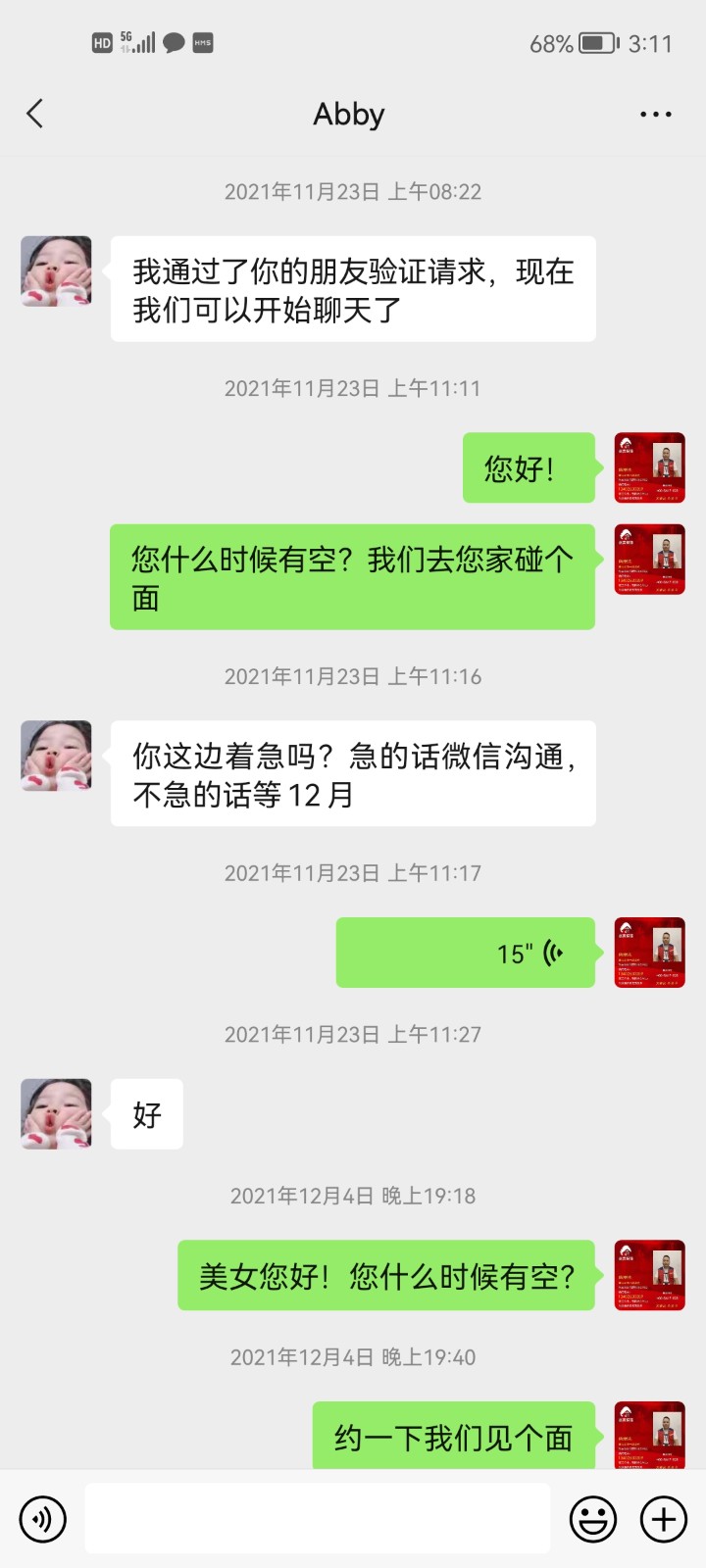Switch to voice input mode
The width and height of the screenshot is (706, 1568).
[x=43, y=1519]
